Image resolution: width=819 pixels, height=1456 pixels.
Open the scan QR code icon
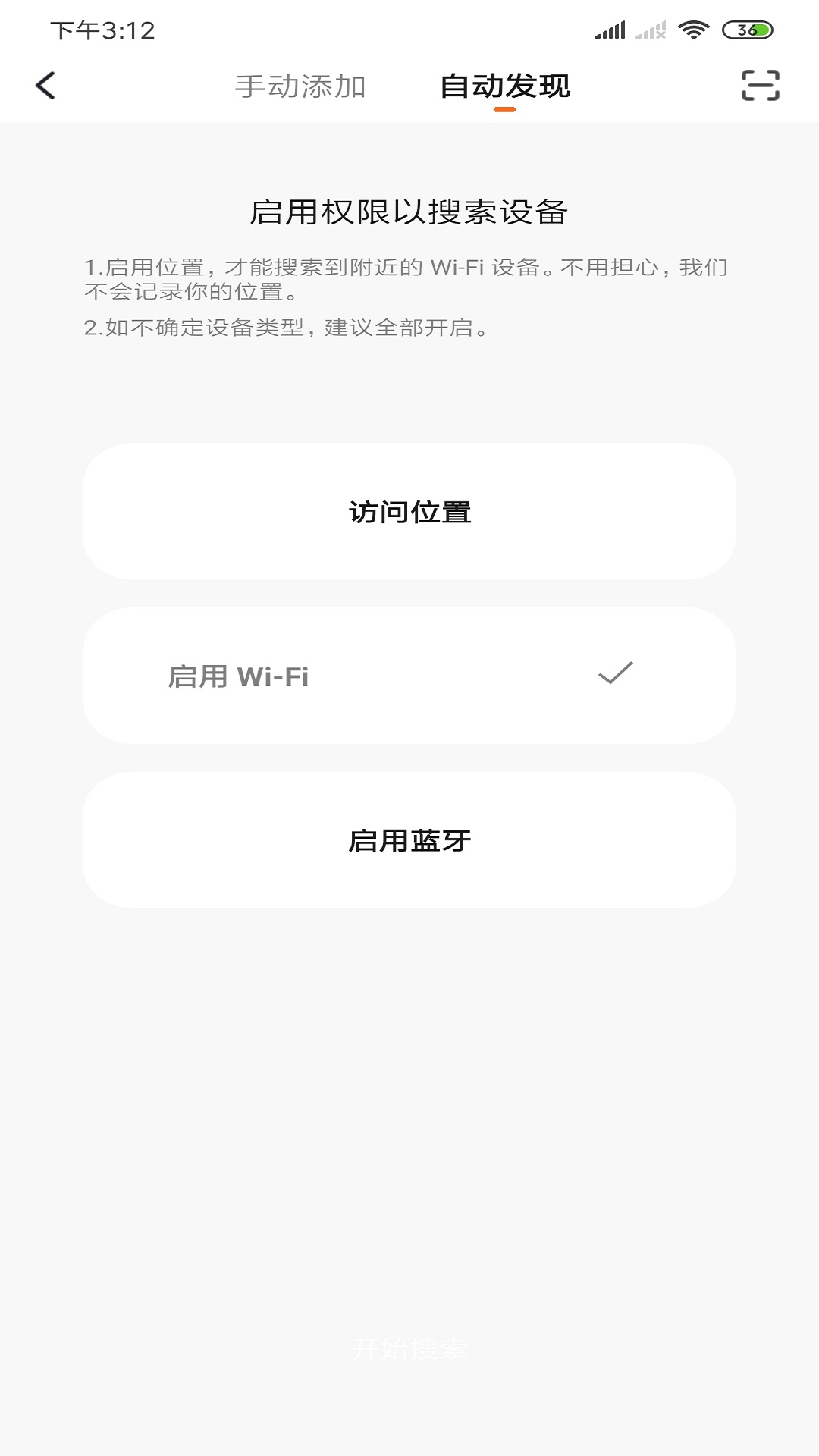pyautogui.click(x=760, y=86)
